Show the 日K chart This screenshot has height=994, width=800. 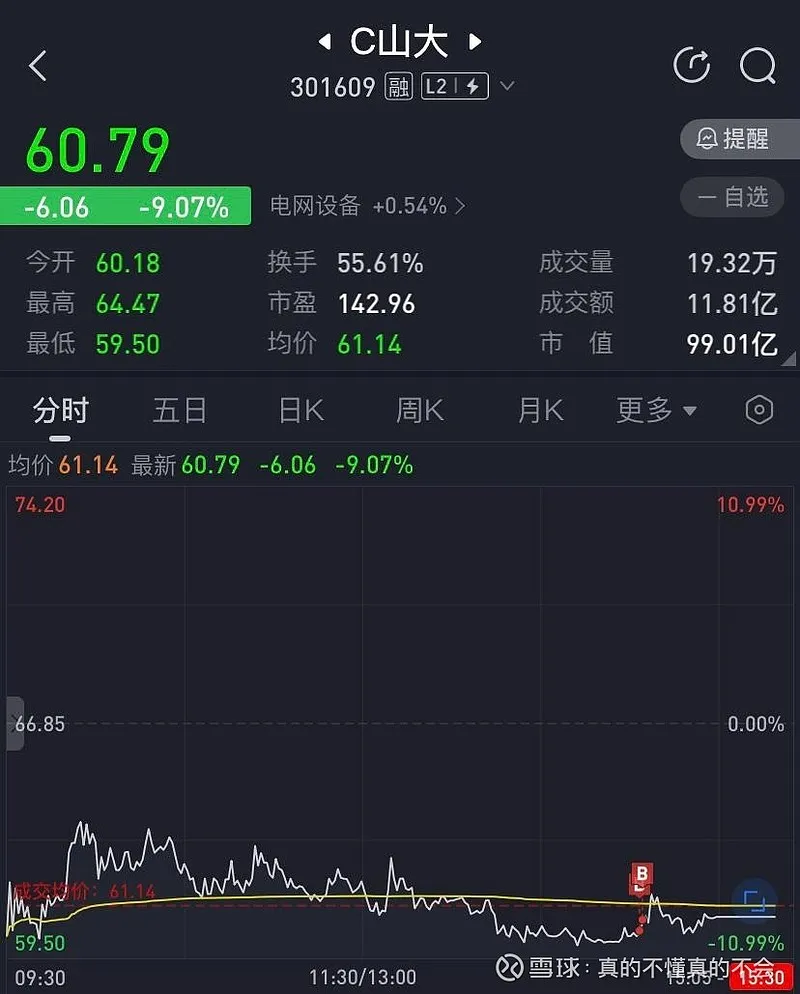(300, 410)
